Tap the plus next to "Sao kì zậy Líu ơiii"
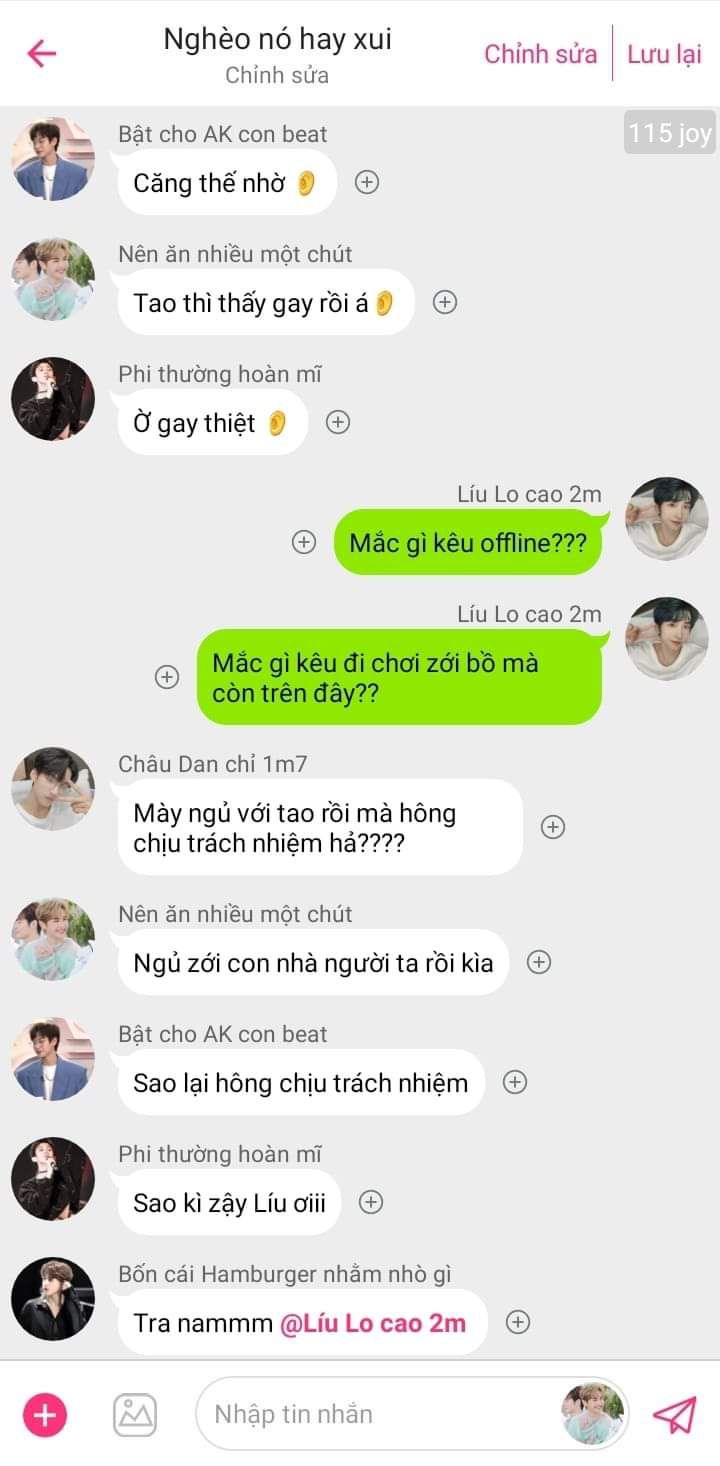720x1466 pixels. (x=371, y=1202)
